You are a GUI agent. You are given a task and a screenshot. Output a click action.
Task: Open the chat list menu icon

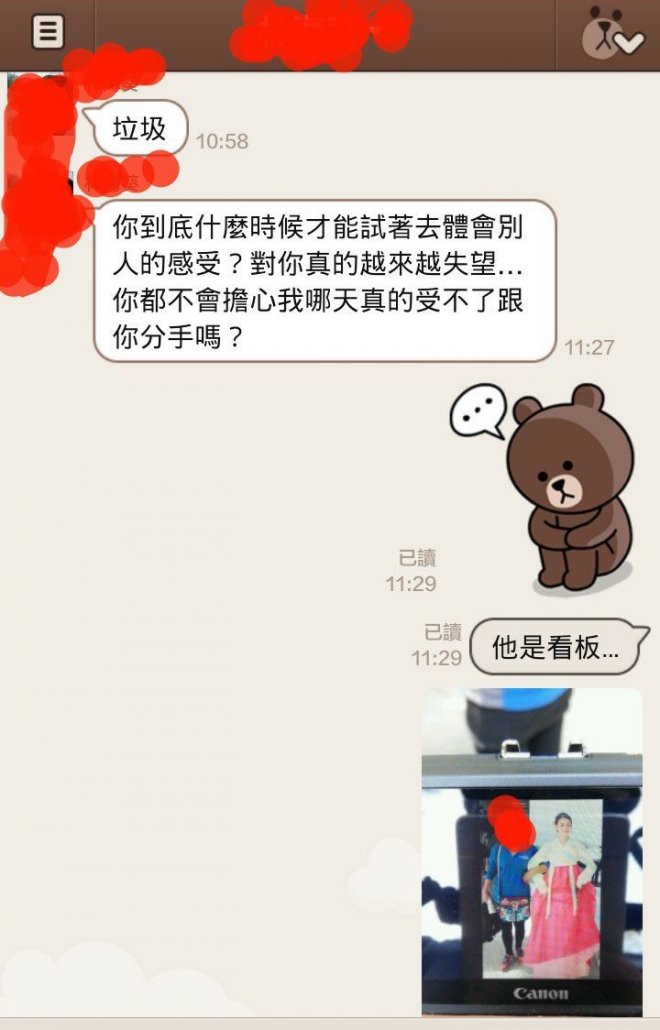tap(46, 32)
